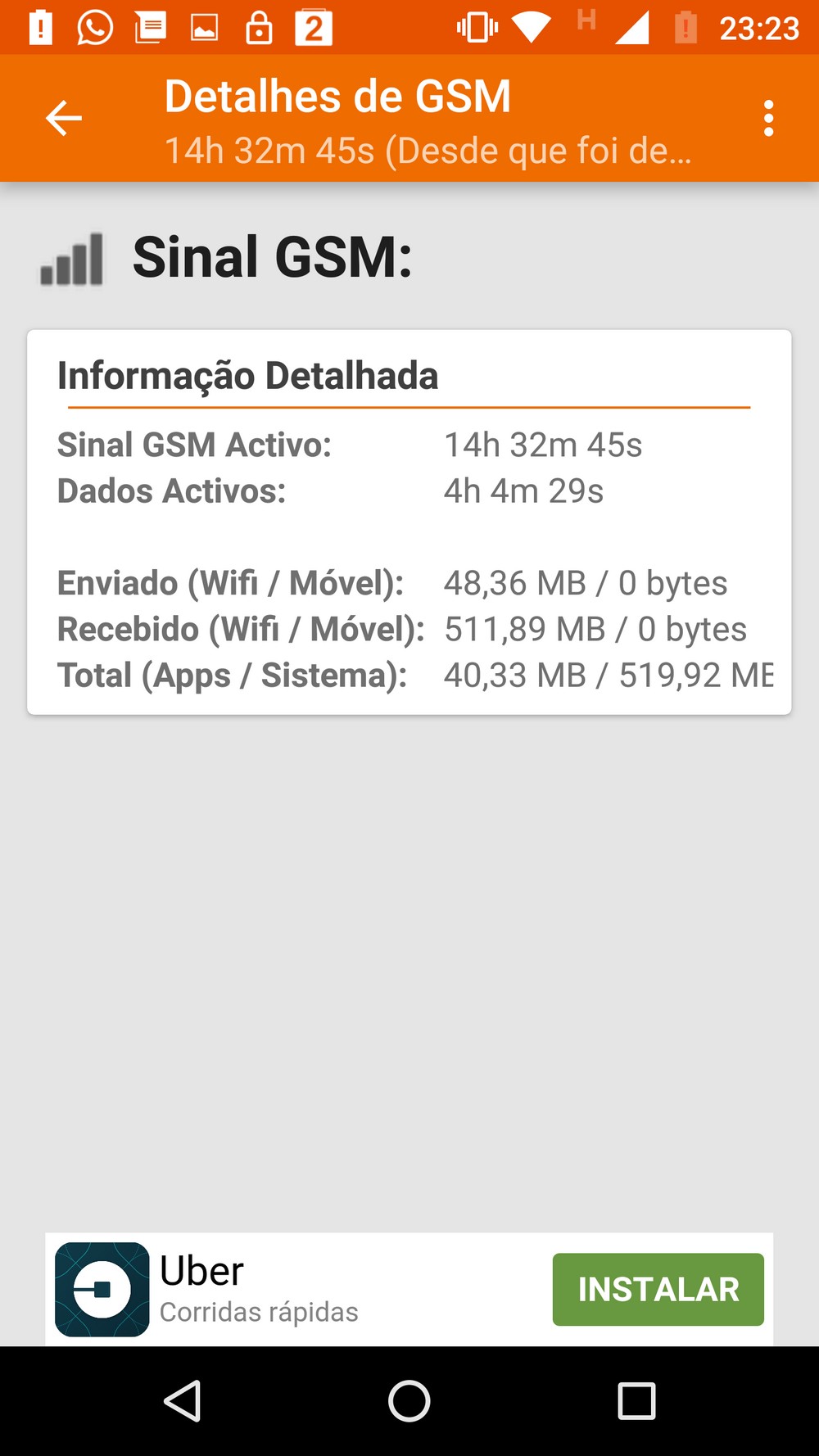Image resolution: width=819 pixels, height=1456 pixels.
Task: Open the three-dot overflow menu
Action: click(x=768, y=119)
